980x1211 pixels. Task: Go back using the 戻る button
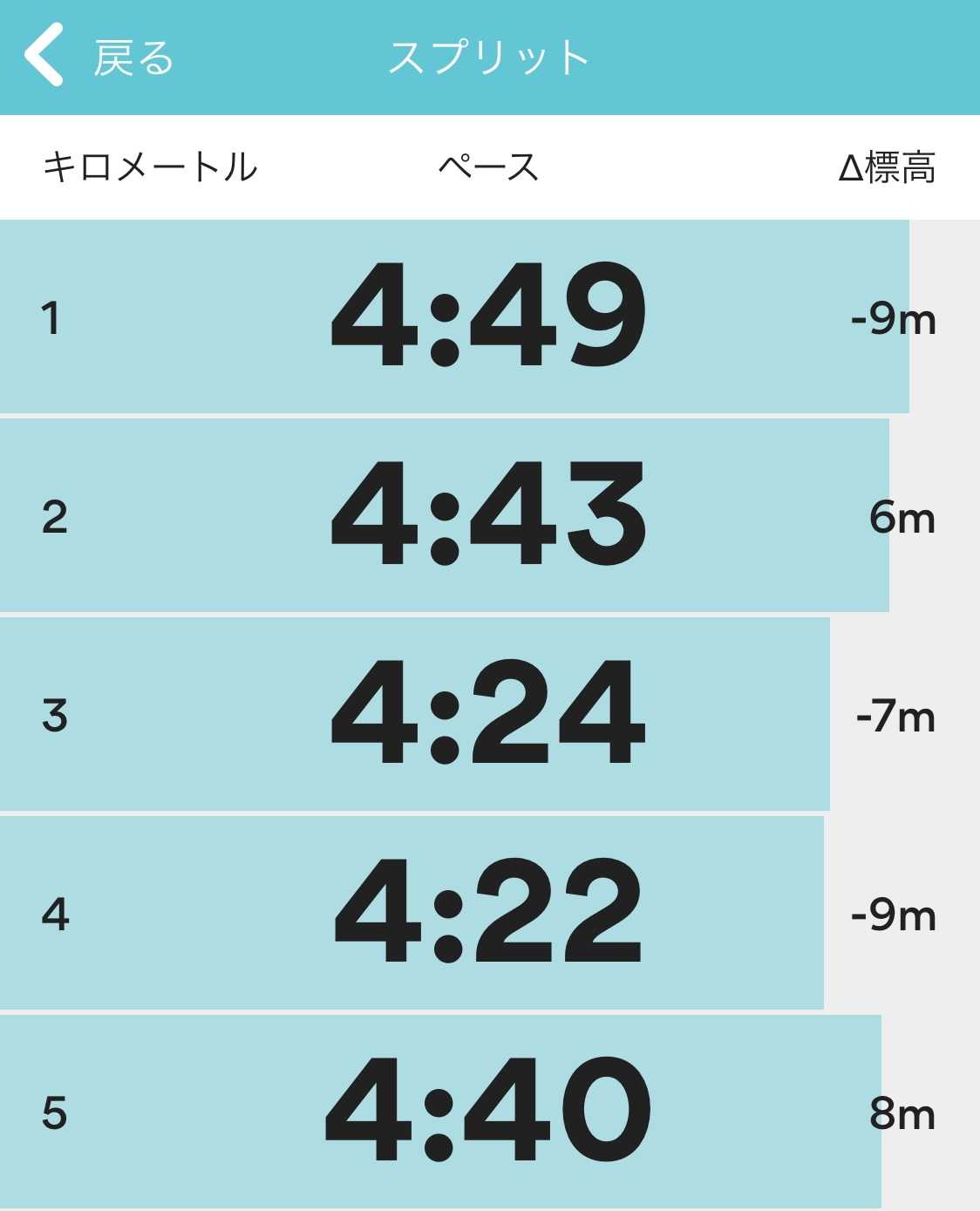coord(98,58)
